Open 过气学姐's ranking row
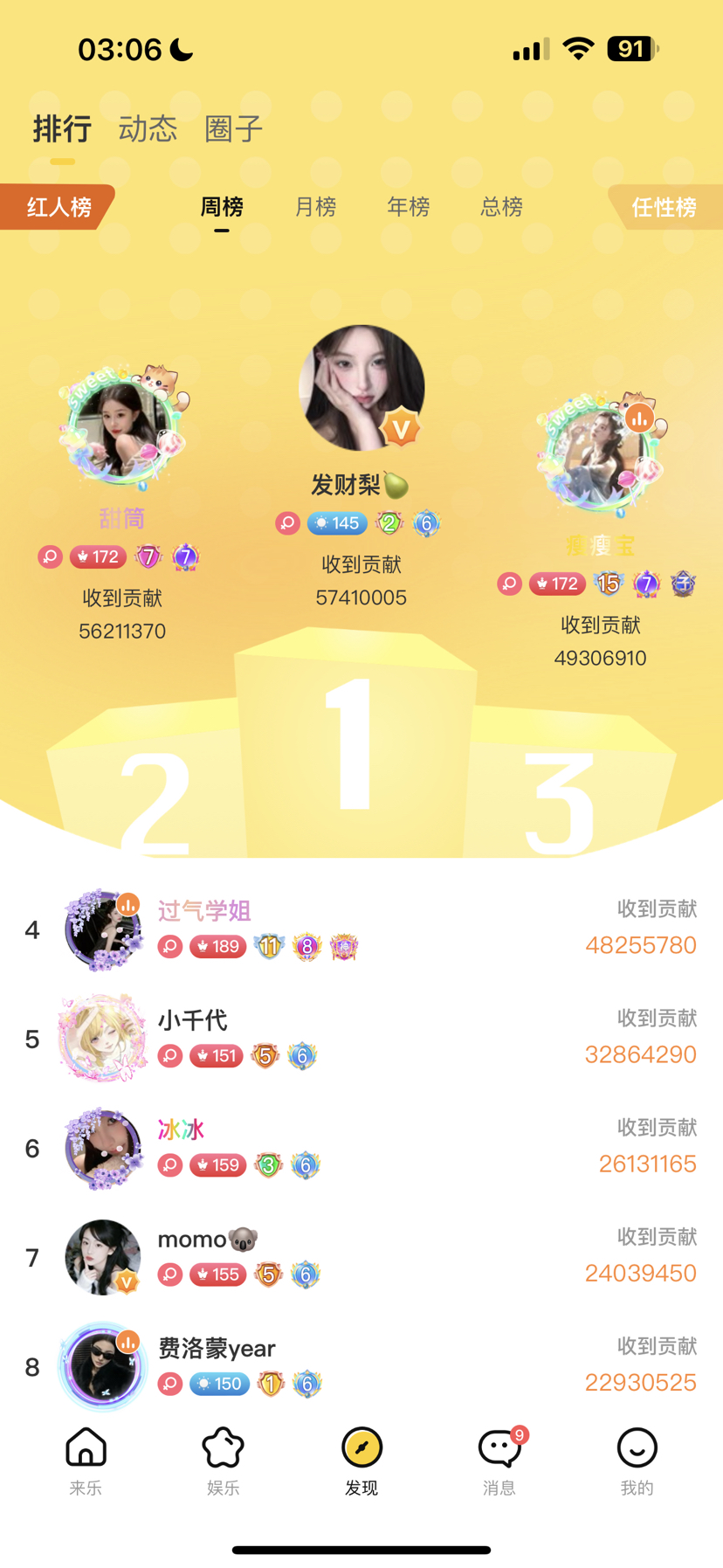This screenshot has width=723, height=1568. point(361,929)
